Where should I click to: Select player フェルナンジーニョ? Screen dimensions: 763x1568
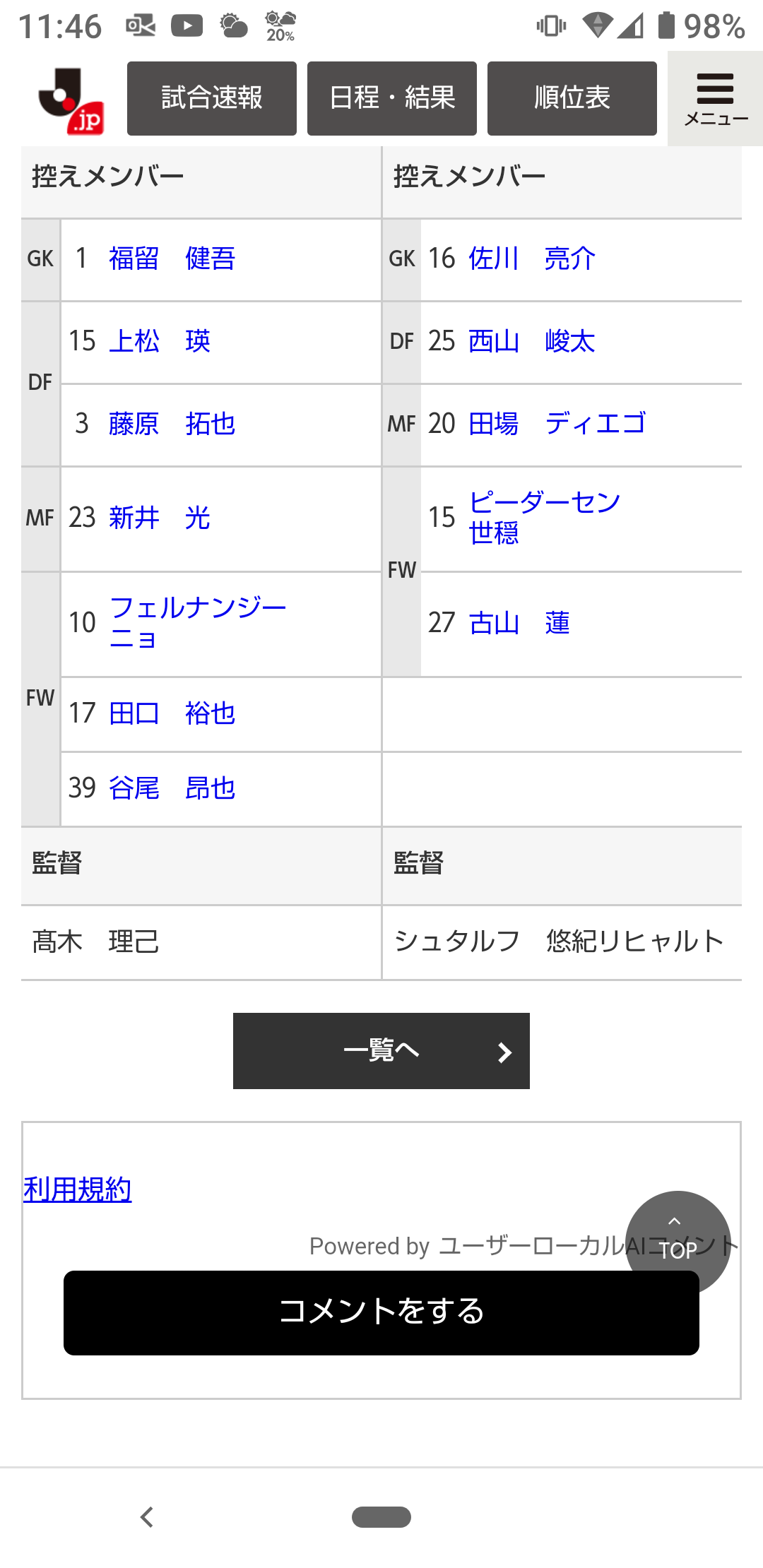[198, 622]
